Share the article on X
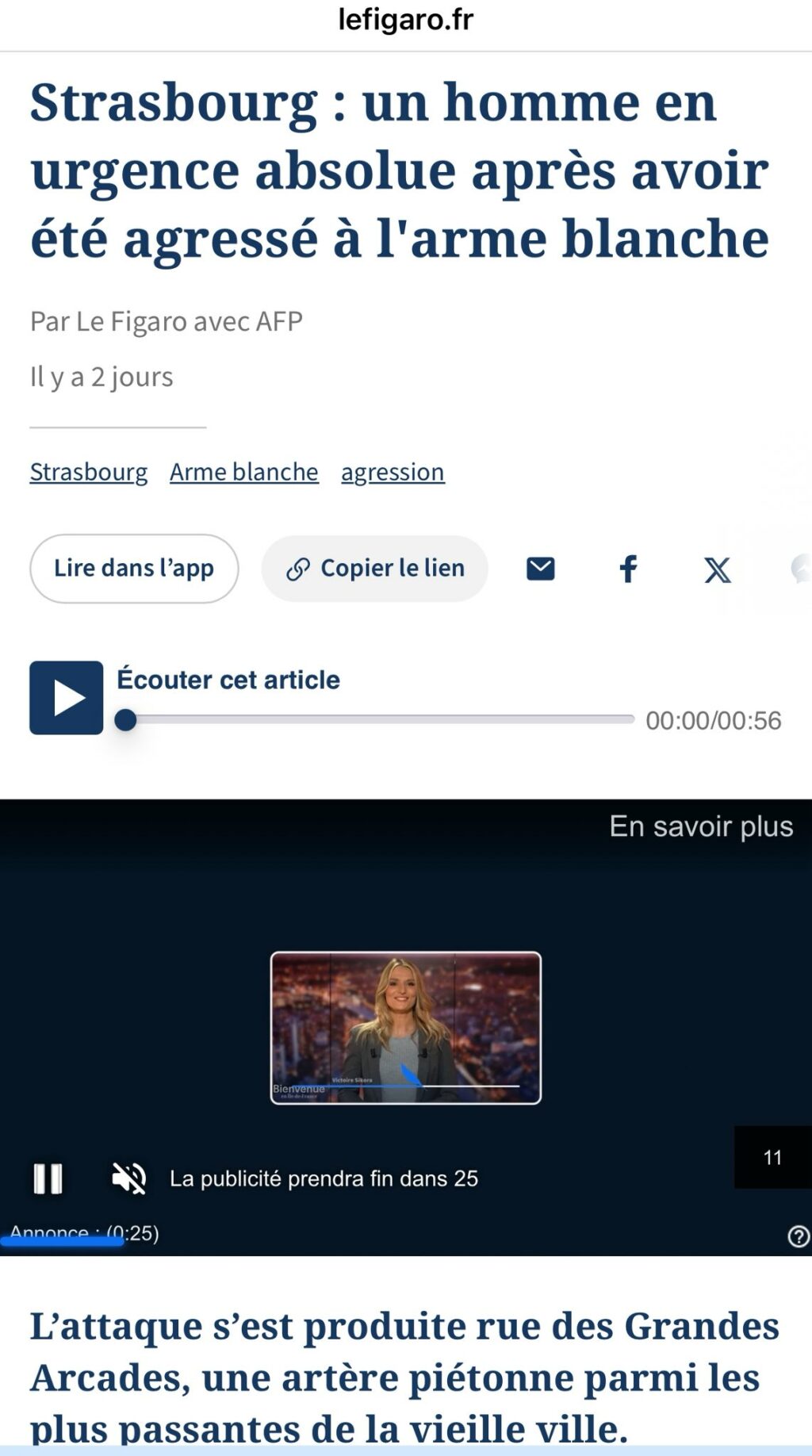 tap(717, 569)
